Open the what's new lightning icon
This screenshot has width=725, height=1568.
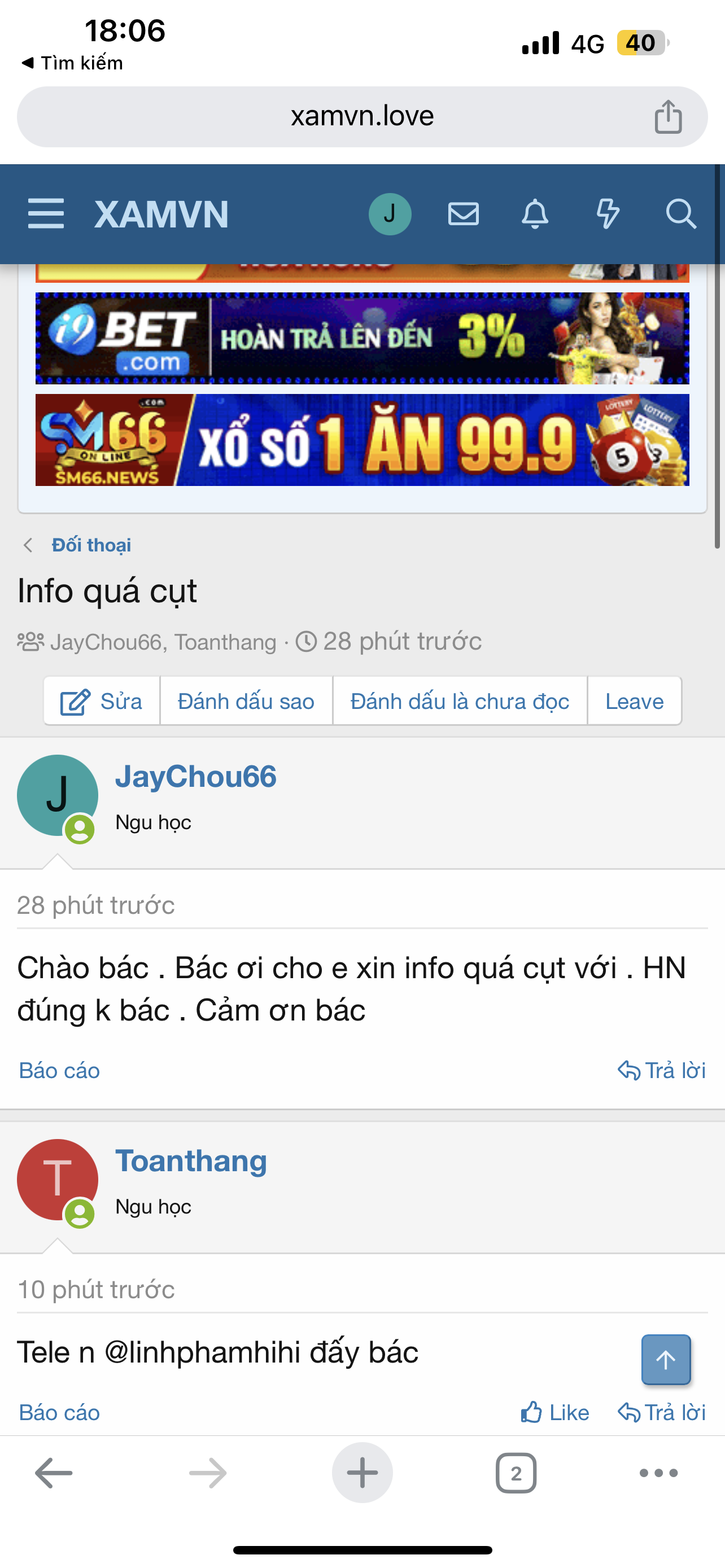tap(608, 214)
